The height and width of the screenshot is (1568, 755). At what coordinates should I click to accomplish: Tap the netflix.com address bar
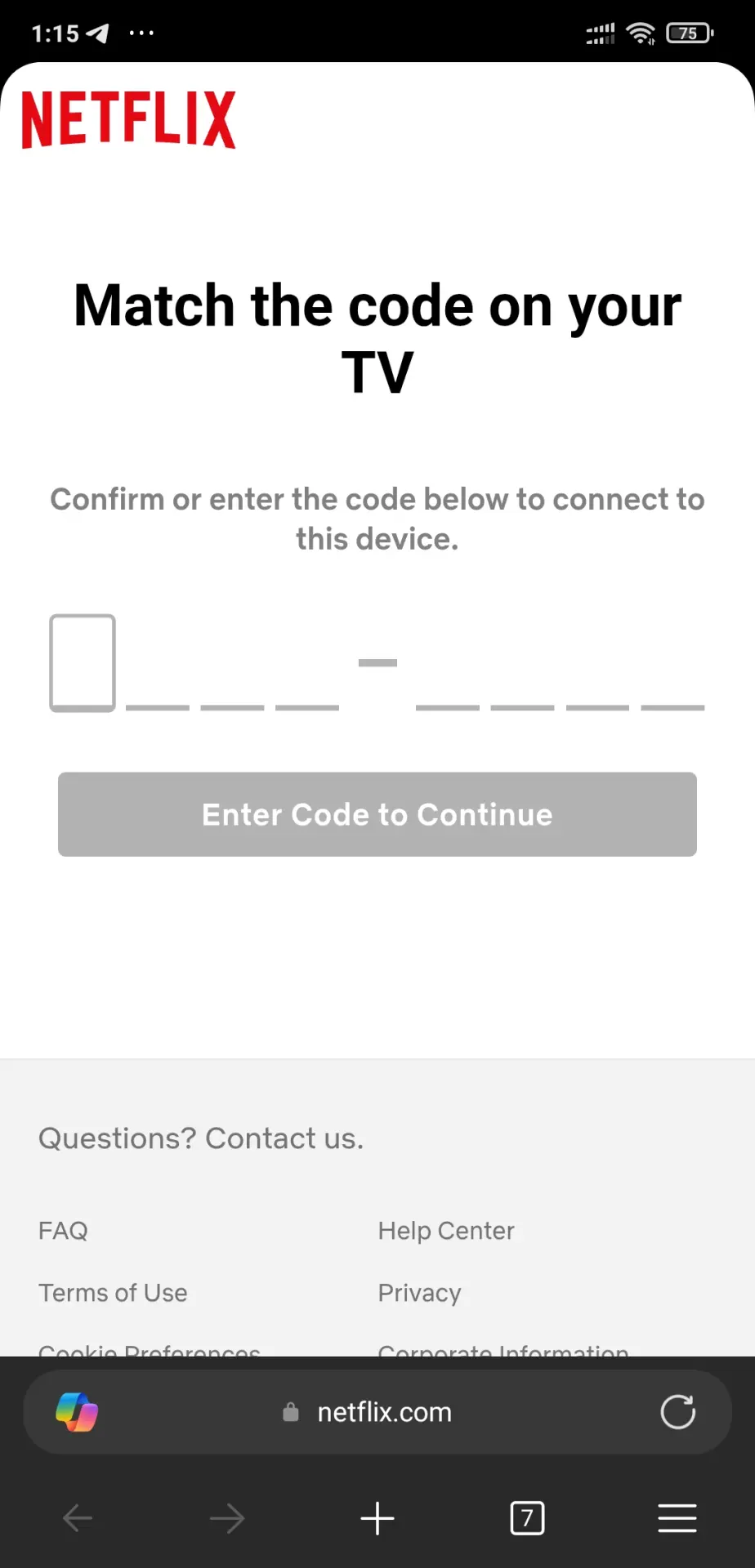click(x=377, y=1411)
